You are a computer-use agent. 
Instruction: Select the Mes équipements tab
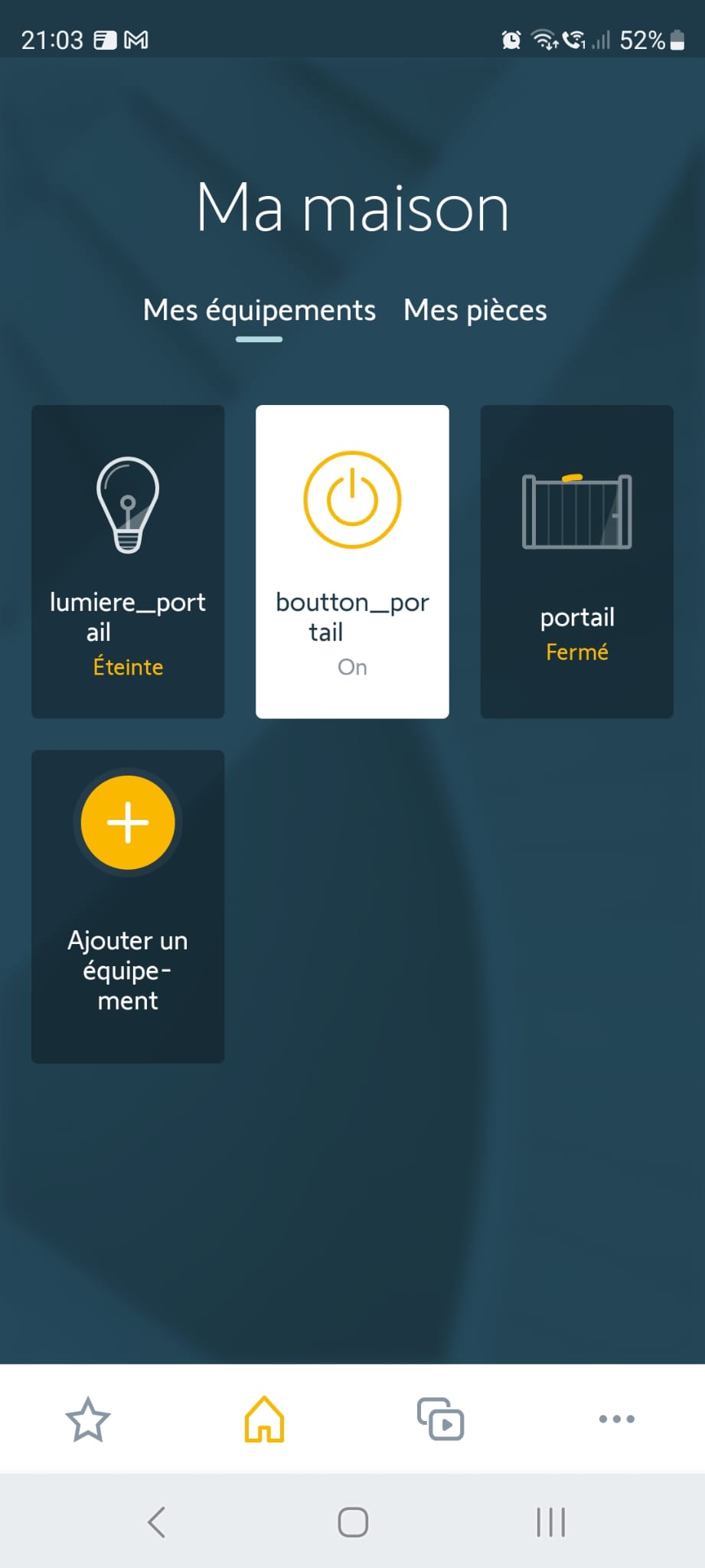coord(259,310)
